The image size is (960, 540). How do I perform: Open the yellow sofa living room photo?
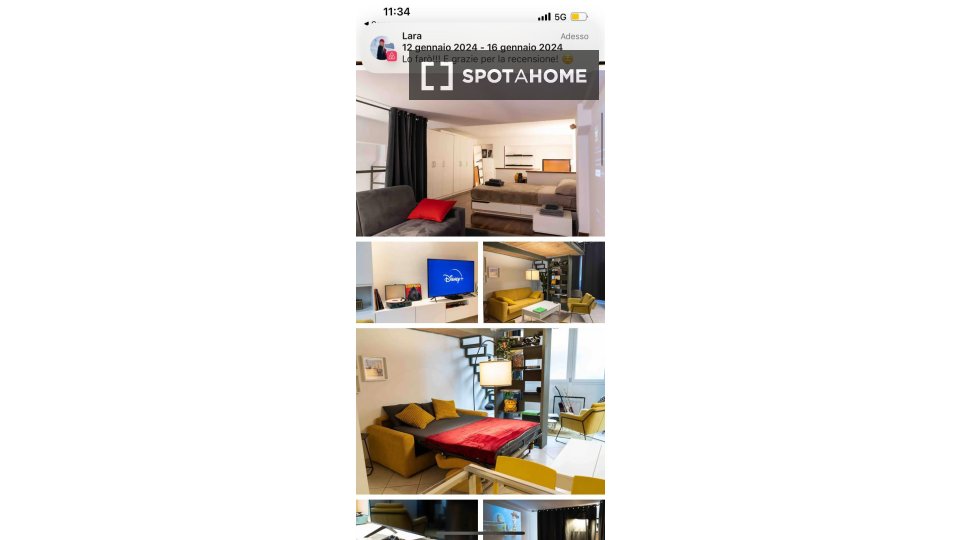tap(544, 282)
